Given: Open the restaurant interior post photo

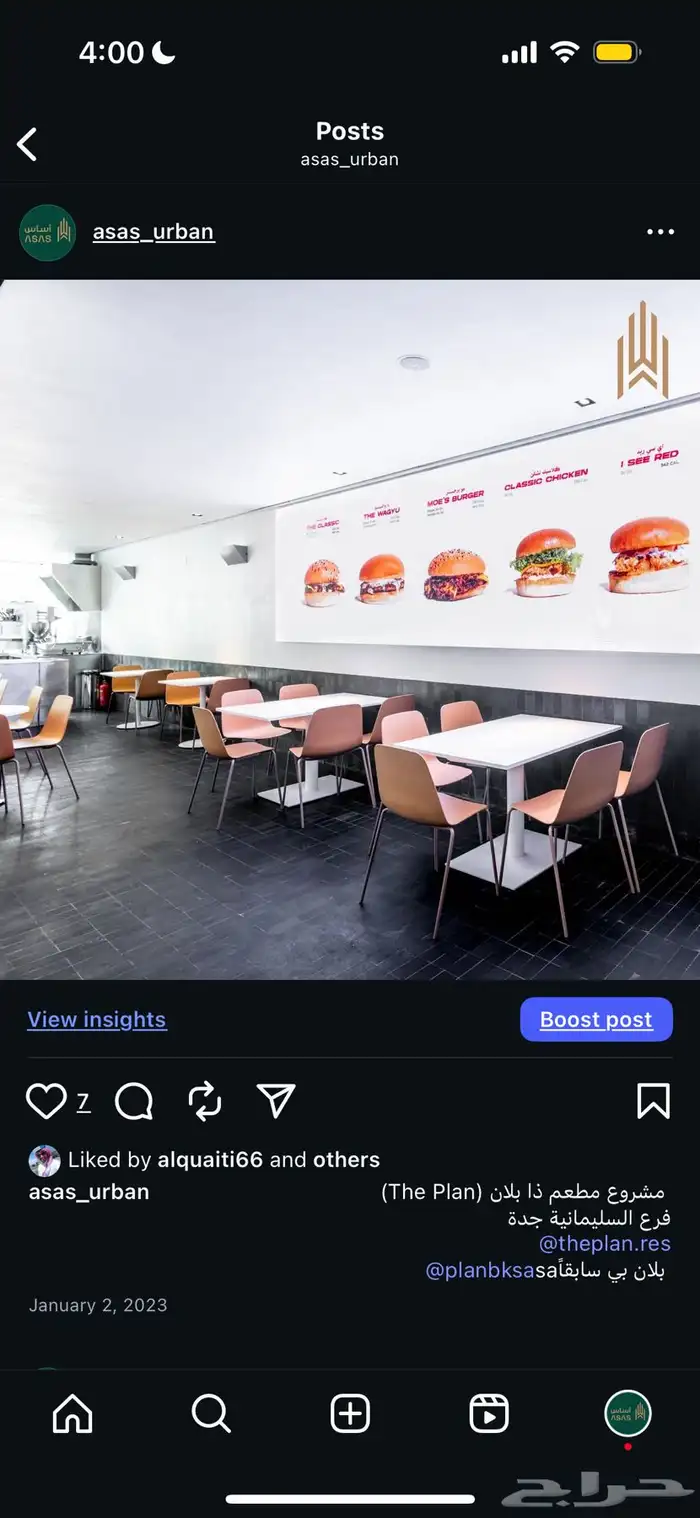Looking at the screenshot, I should [350, 630].
